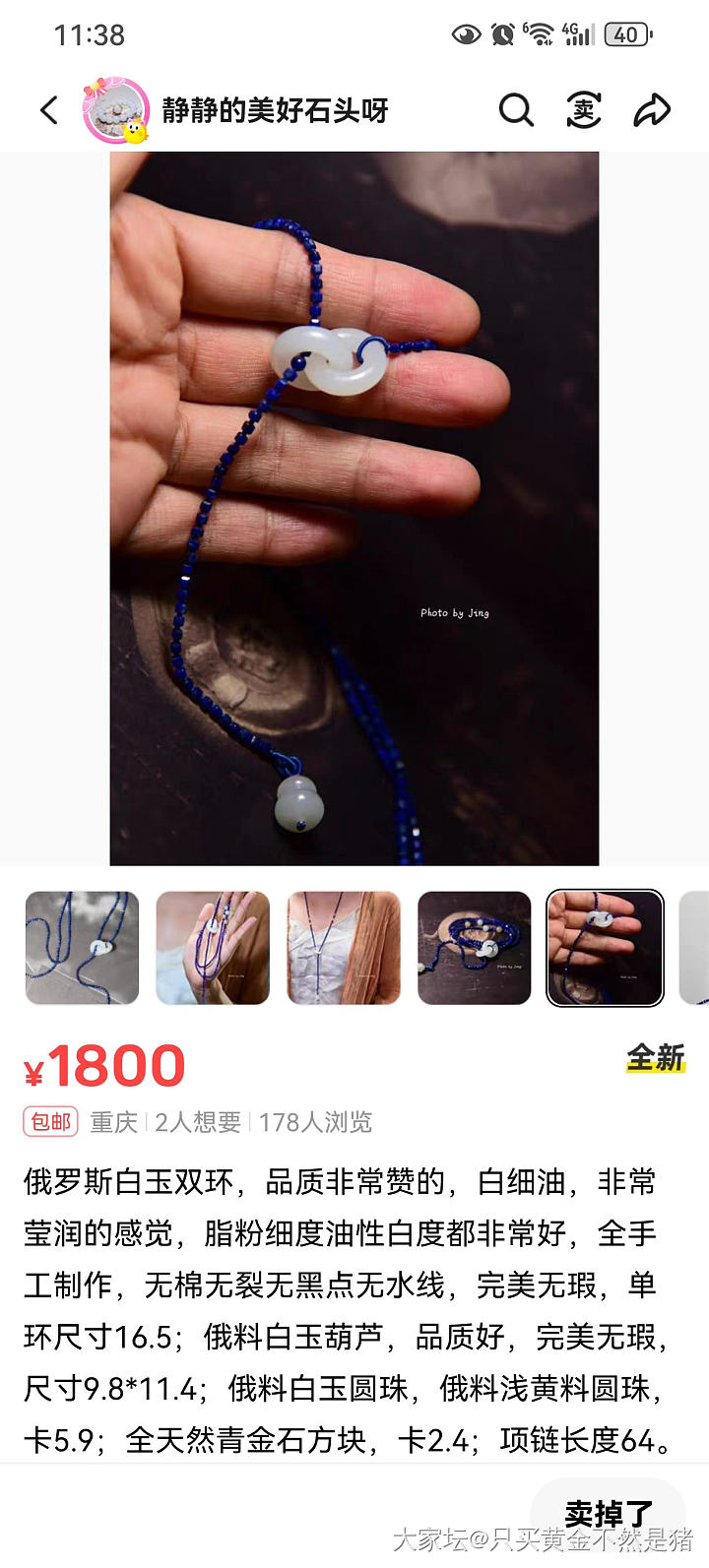709x1568 pixels.
Task: Open the share arrow icon
Action: (x=650, y=110)
